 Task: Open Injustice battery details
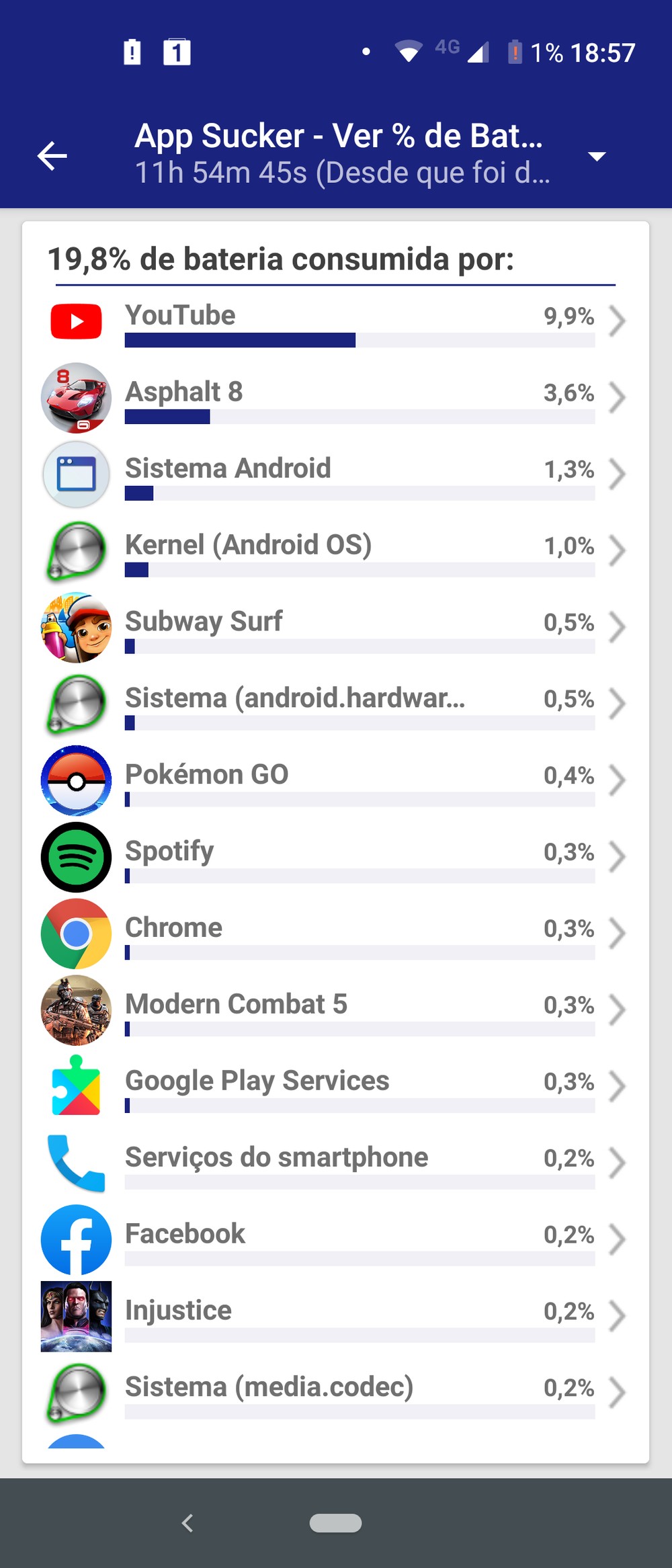336,1317
